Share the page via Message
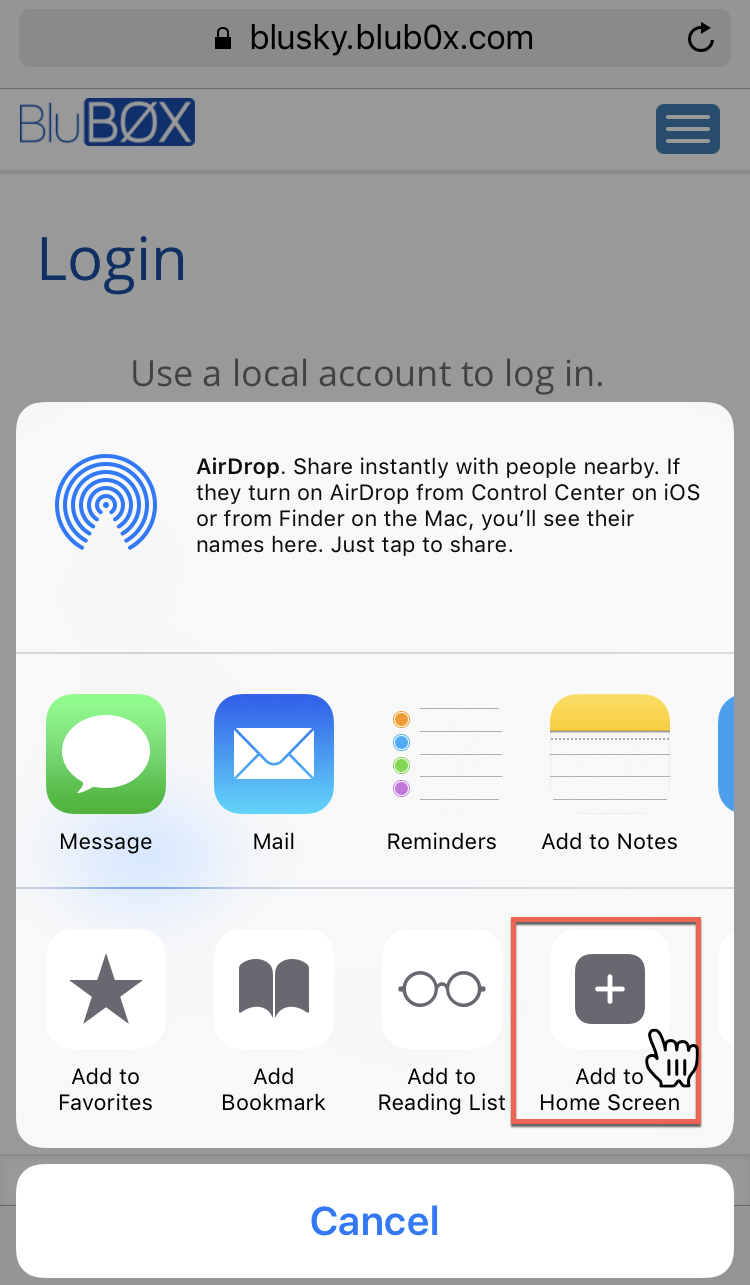The image size is (750, 1285). pyautogui.click(x=106, y=754)
